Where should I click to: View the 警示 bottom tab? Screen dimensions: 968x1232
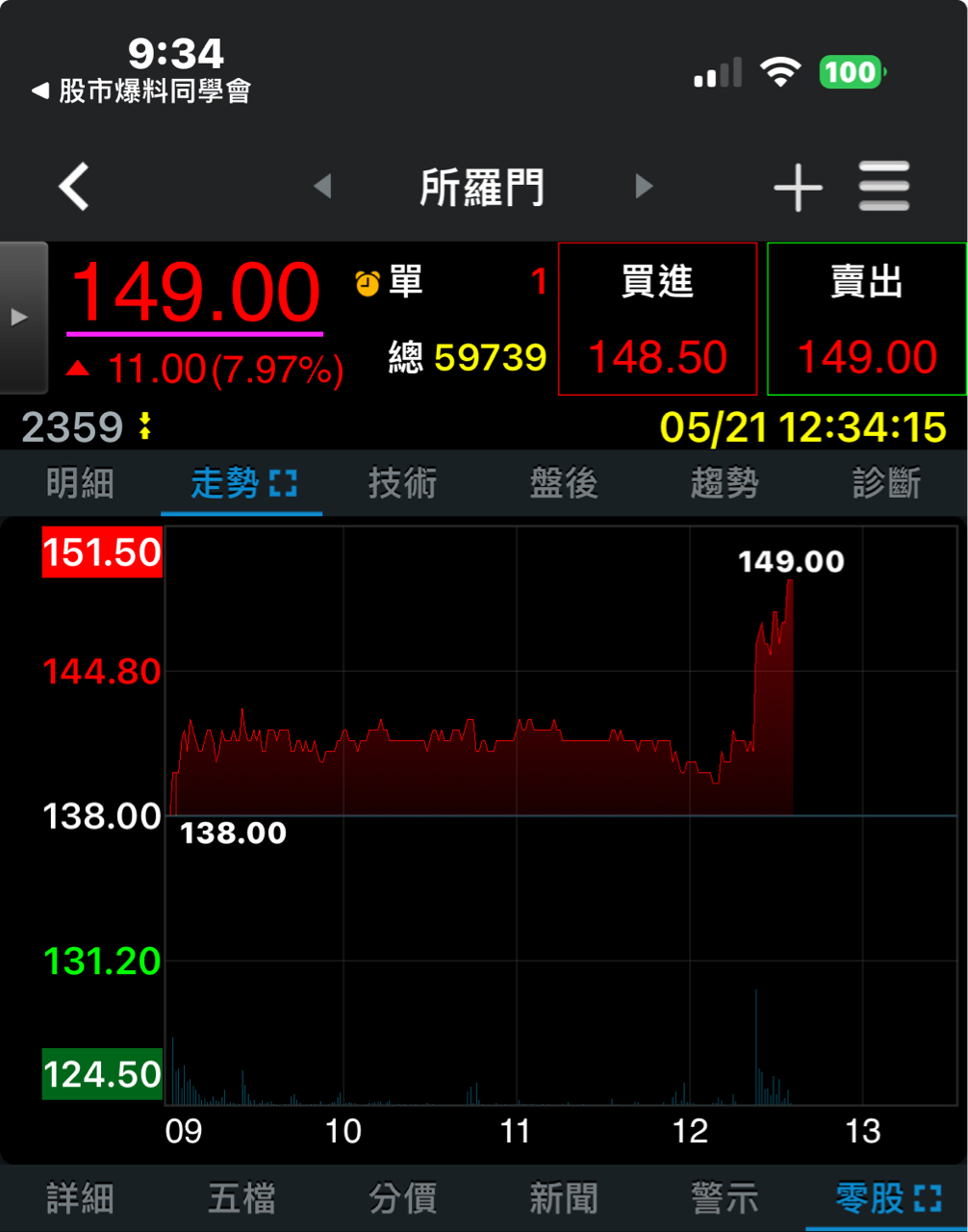click(x=725, y=1198)
